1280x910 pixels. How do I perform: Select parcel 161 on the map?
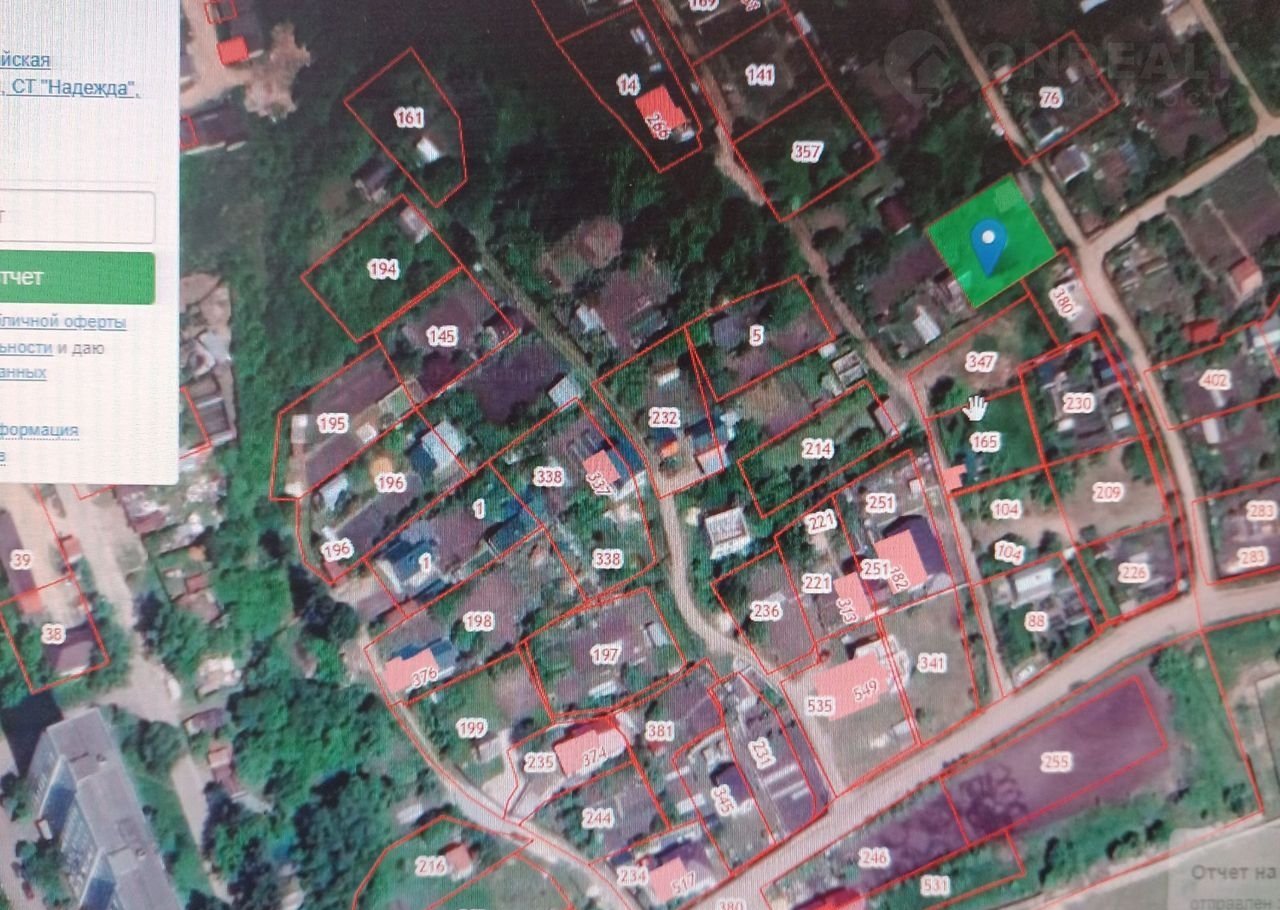409,119
